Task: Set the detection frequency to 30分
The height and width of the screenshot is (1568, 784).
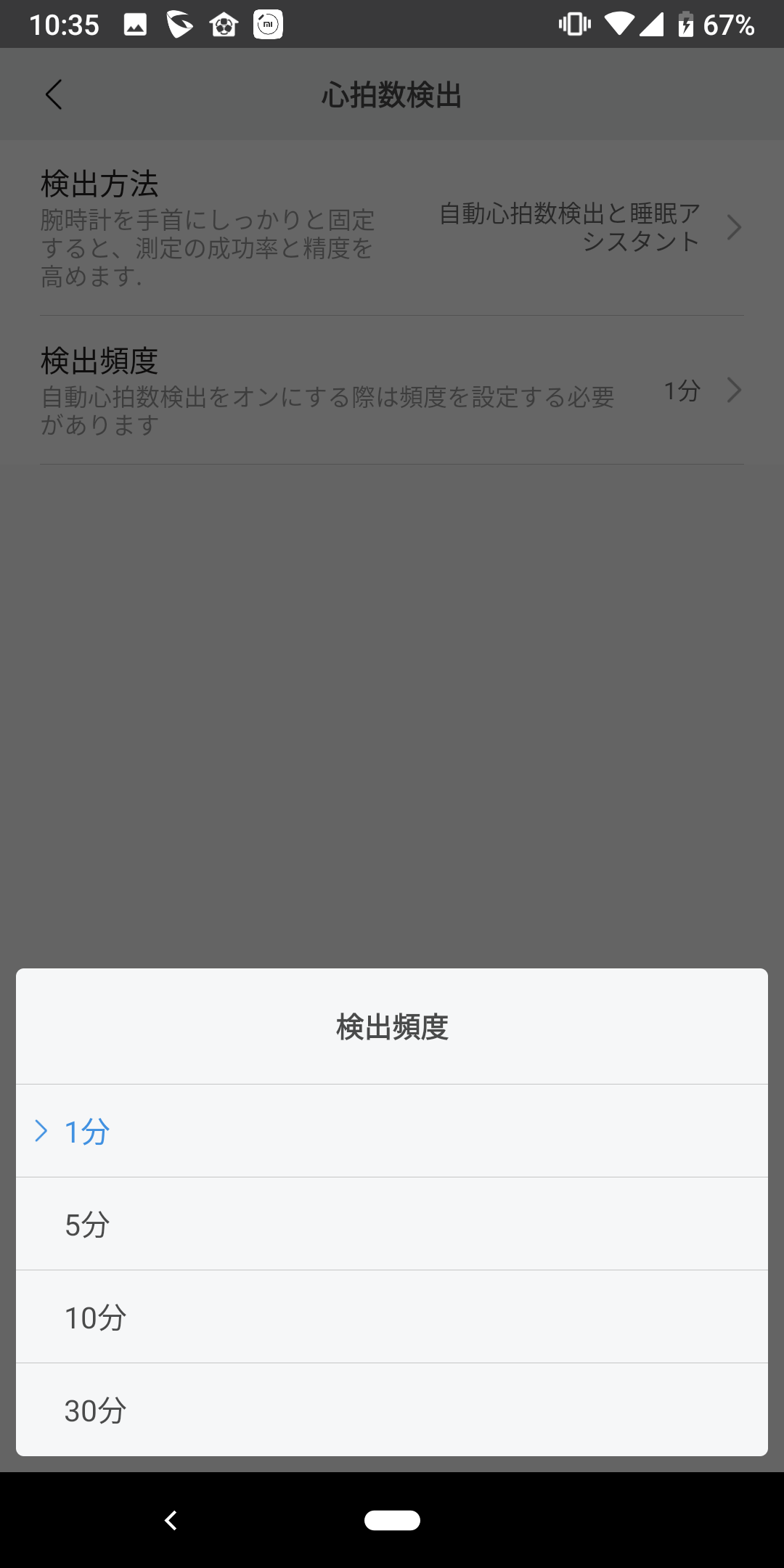Action: pyautogui.click(x=392, y=1410)
